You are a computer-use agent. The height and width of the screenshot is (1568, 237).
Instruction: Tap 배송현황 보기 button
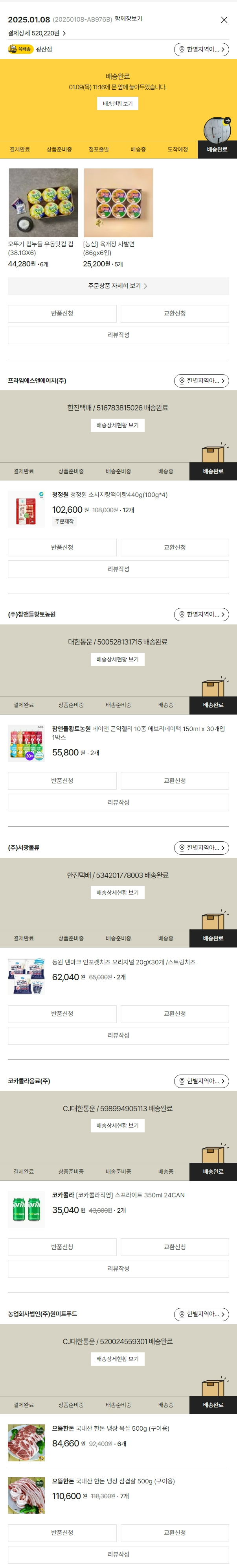click(x=118, y=103)
